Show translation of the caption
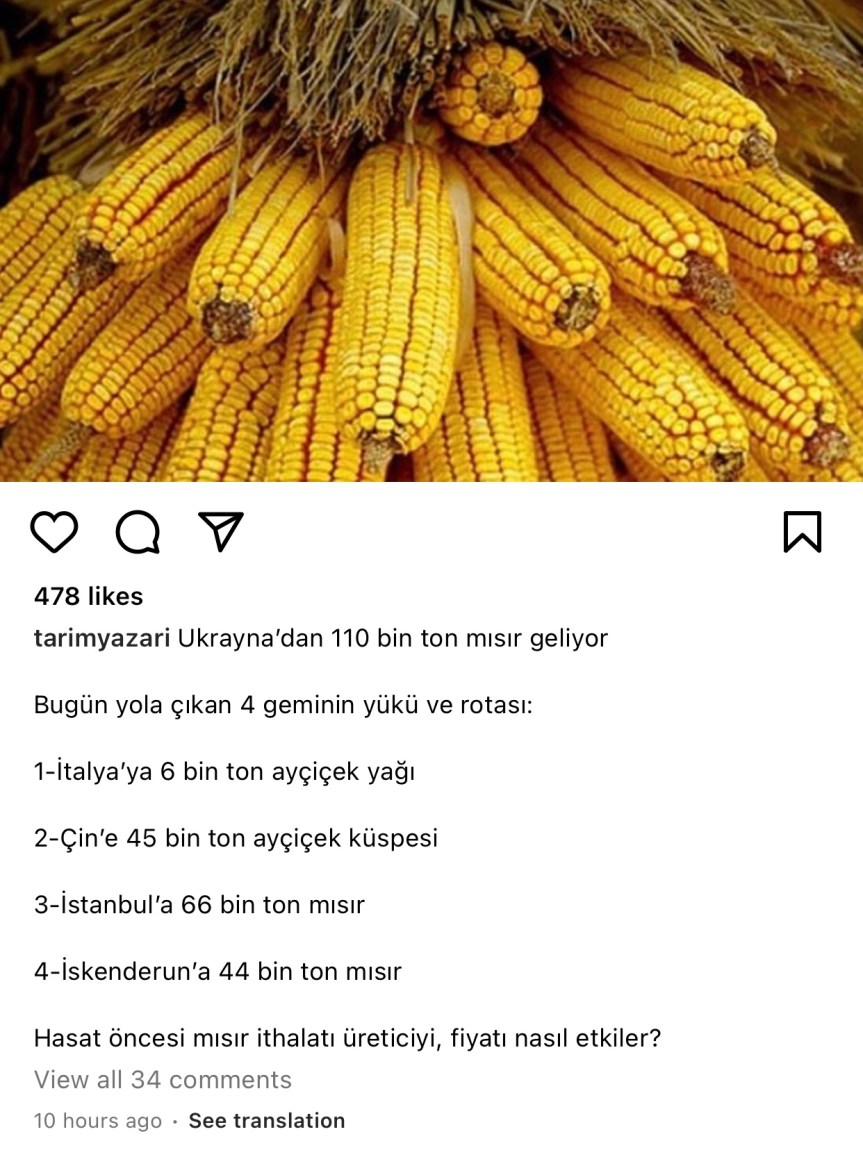This screenshot has height=1166, width=863. (266, 1121)
